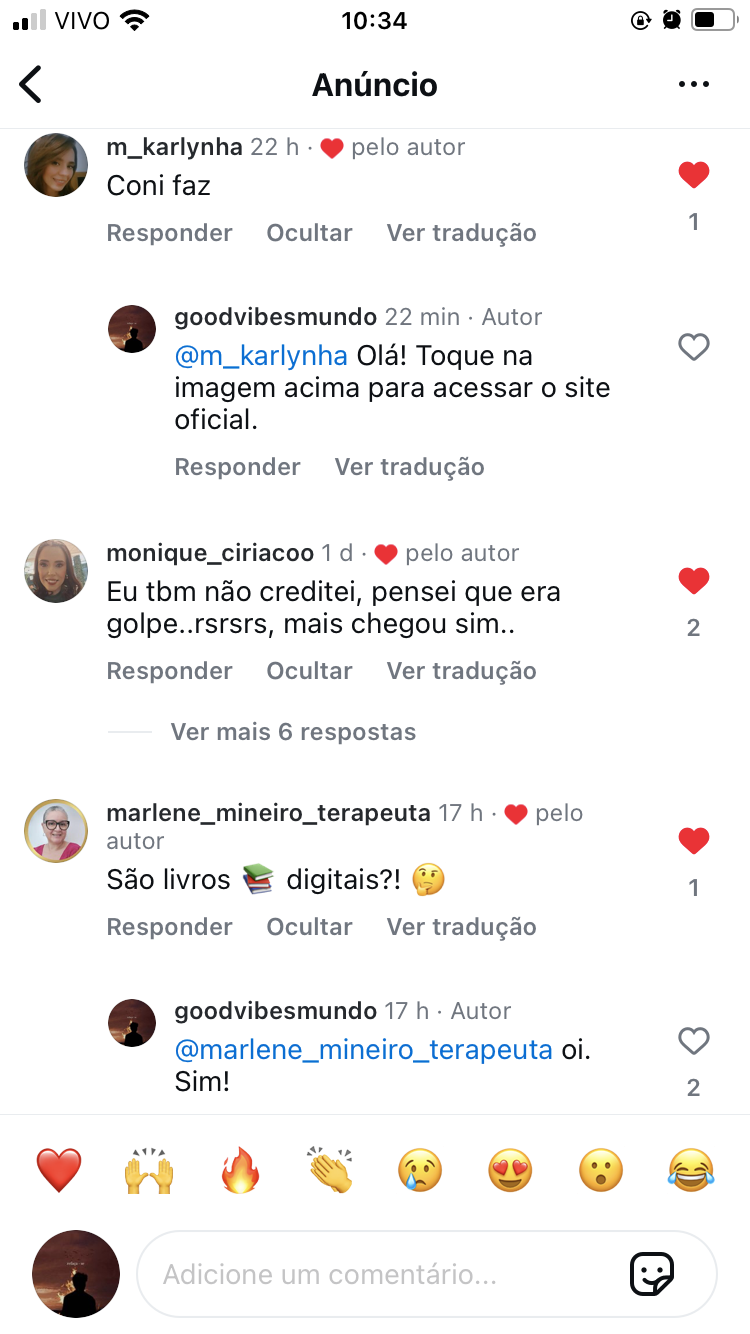This screenshot has height=1334, width=750.
Task: Insert the fire emoji reaction
Action: click(240, 1170)
